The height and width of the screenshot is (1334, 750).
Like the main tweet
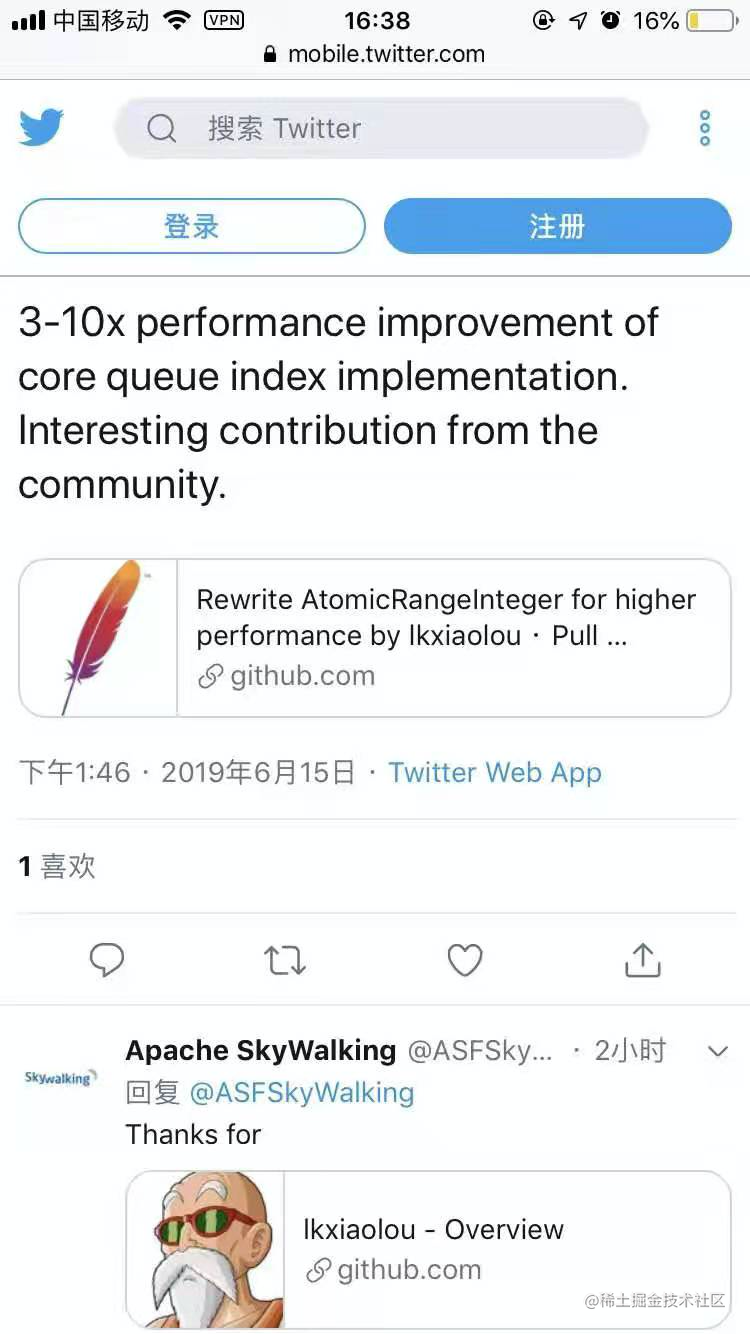(464, 960)
